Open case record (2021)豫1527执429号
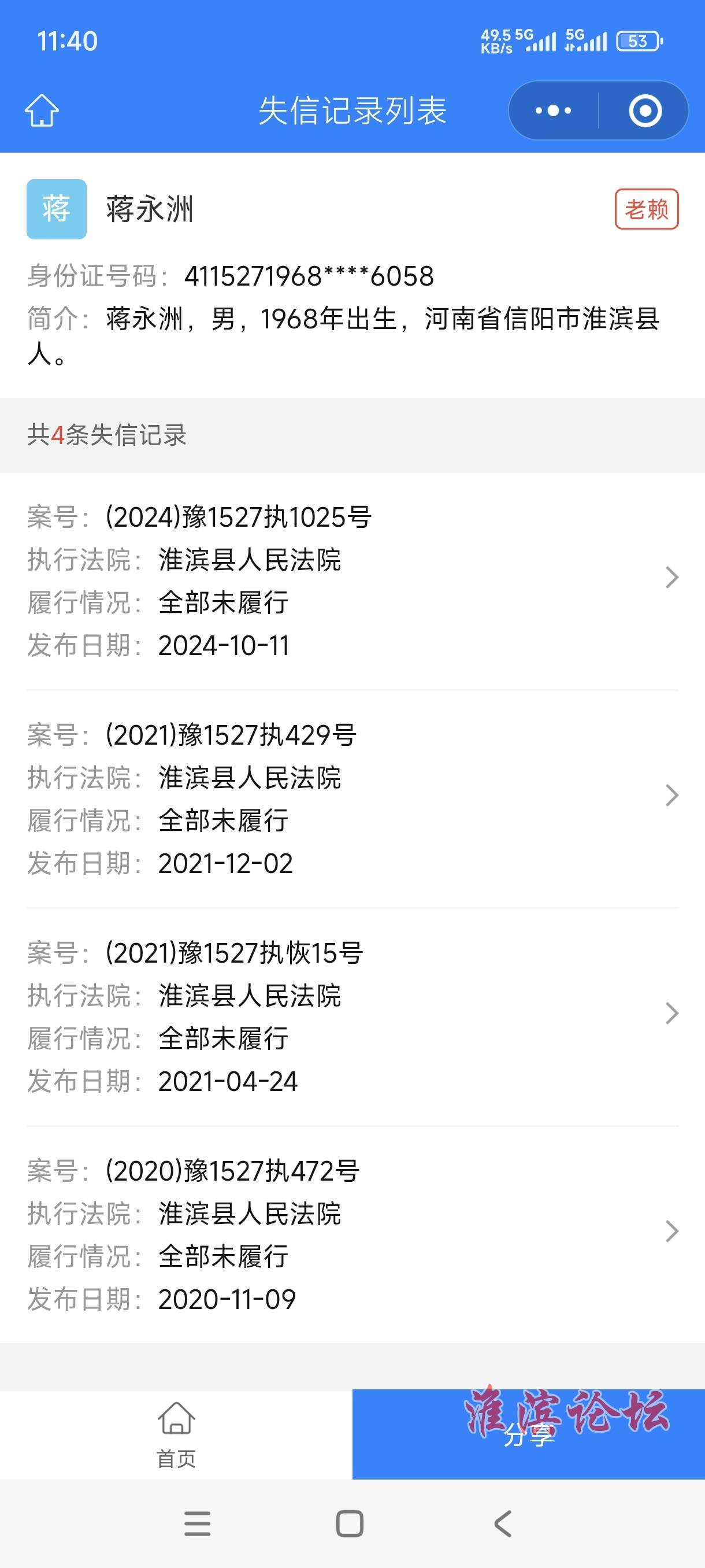The height and width of the screenshot is (1568, 705). 352,799
